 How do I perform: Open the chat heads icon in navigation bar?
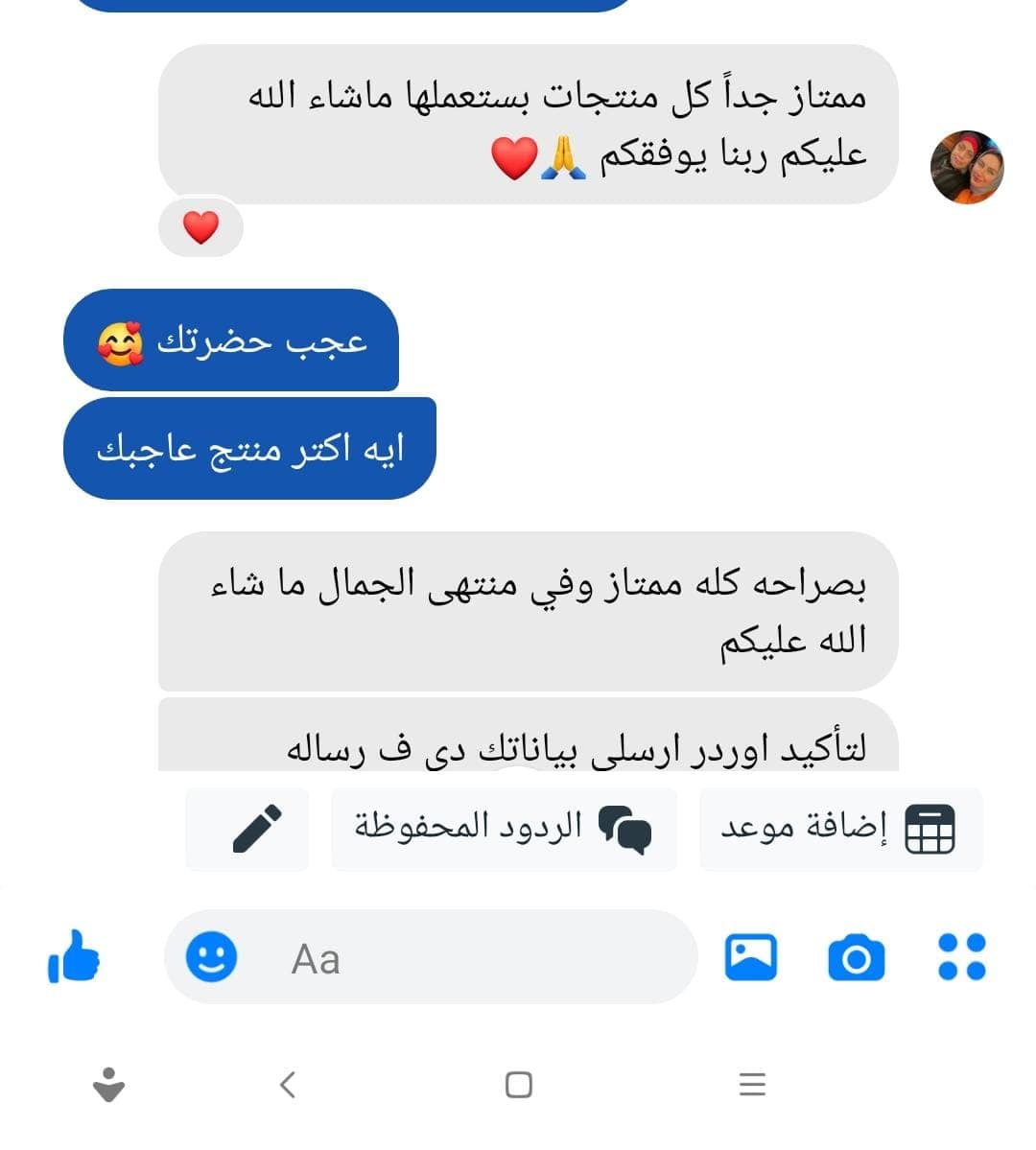(108, 1085)
